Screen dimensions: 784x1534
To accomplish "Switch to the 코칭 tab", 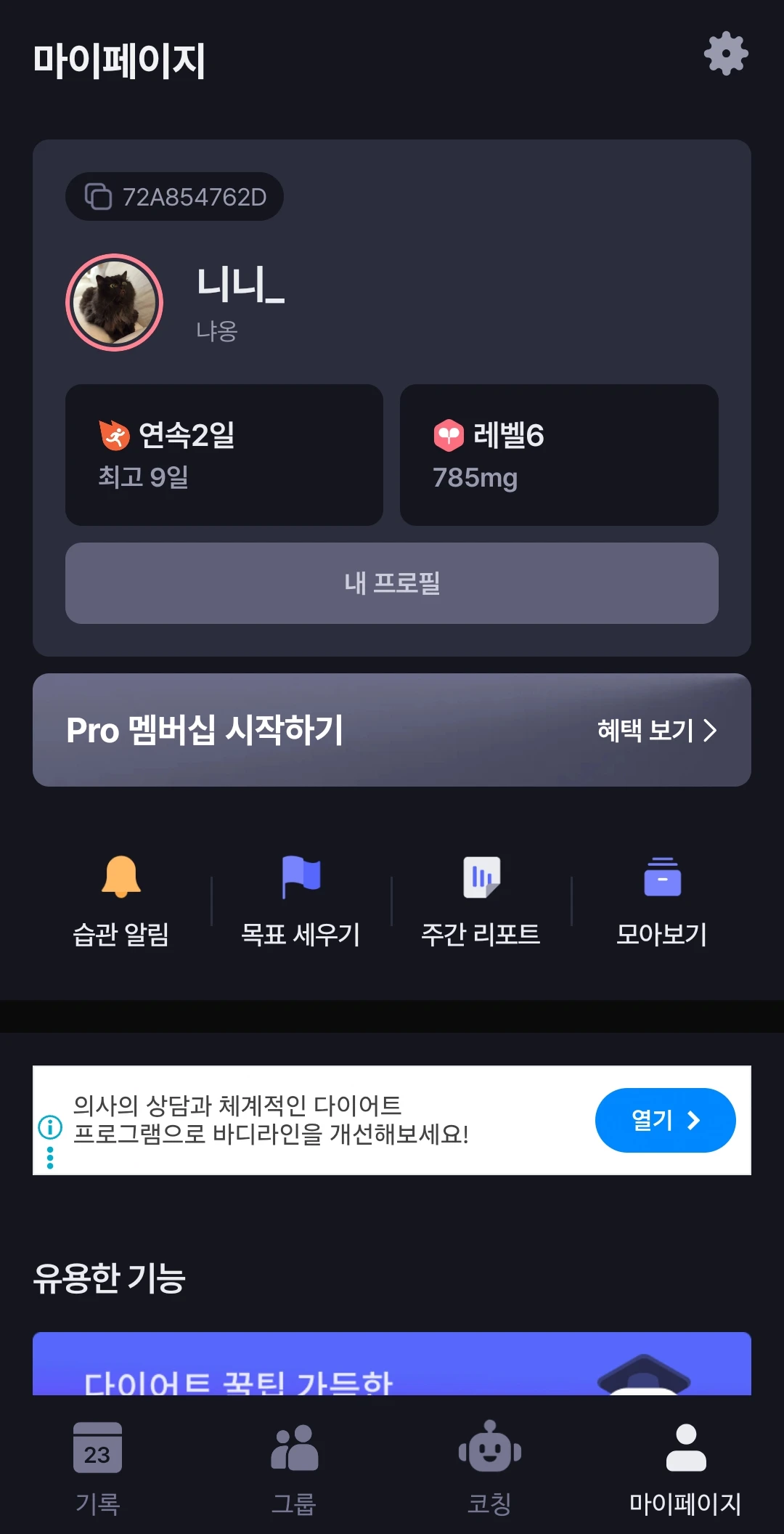I will click(490, 1469).
